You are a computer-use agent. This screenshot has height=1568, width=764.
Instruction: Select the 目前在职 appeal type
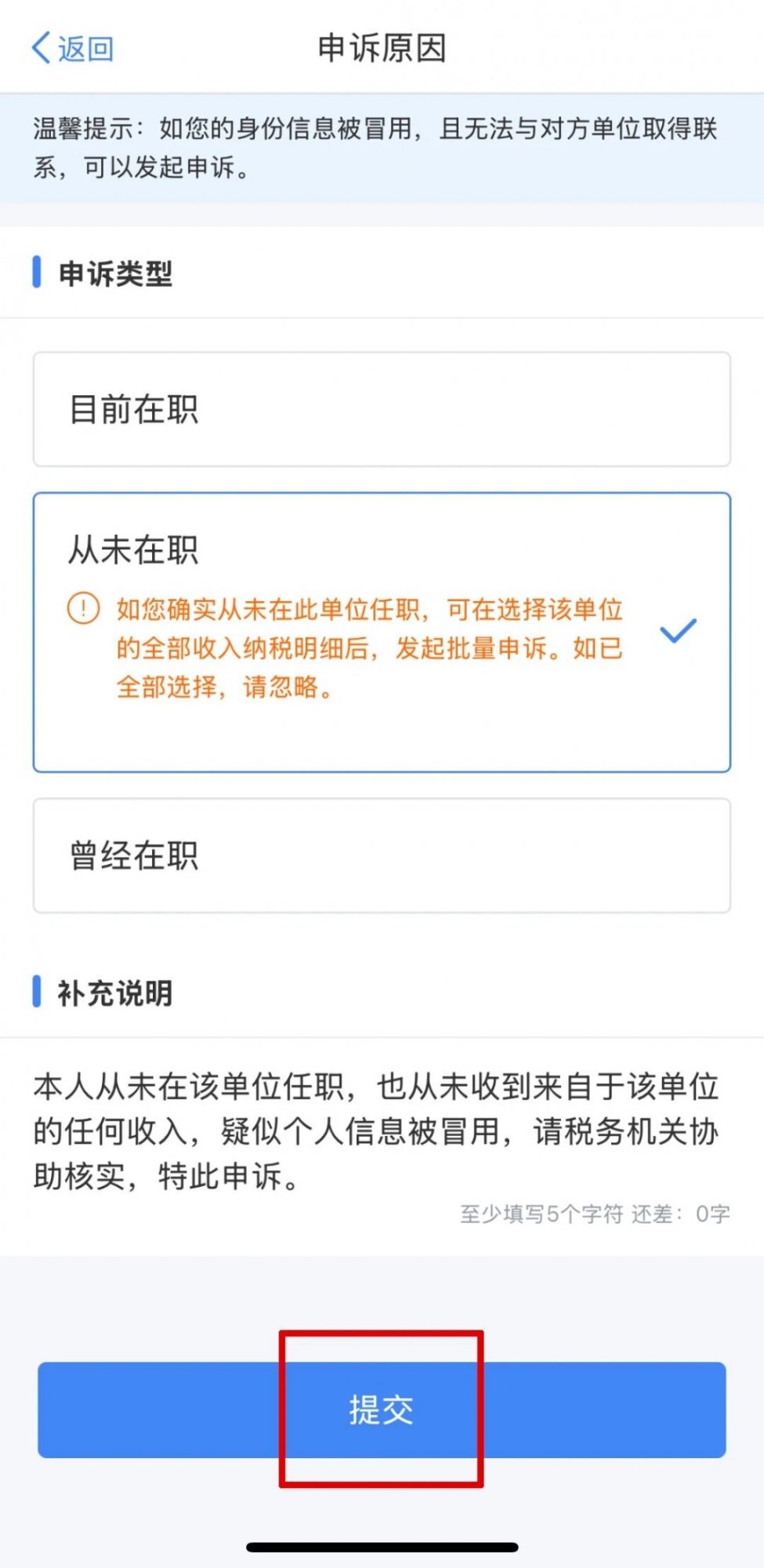(382, 409)
